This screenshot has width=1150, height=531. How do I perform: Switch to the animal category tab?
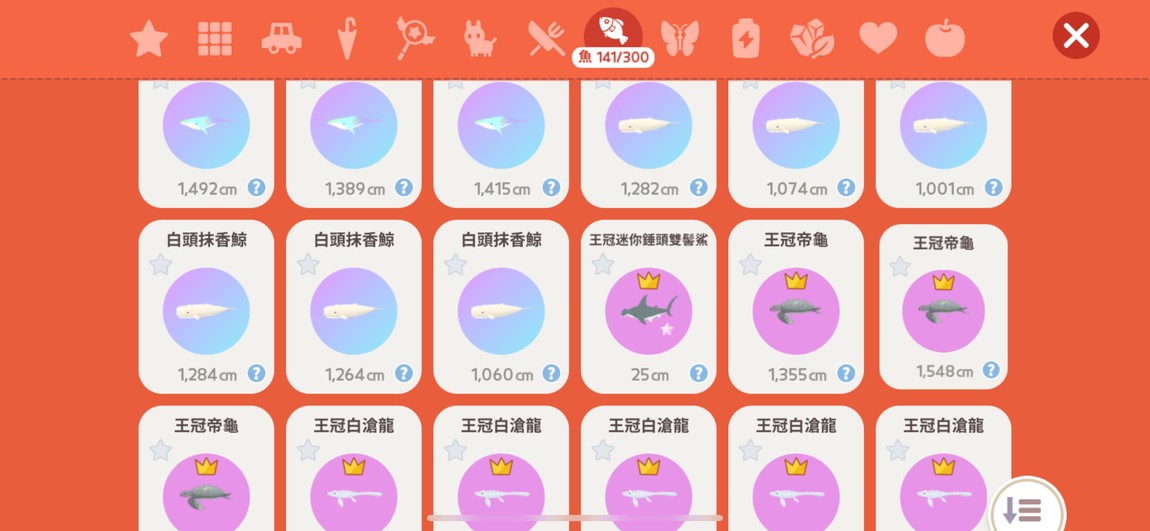(x=479, y=39)
